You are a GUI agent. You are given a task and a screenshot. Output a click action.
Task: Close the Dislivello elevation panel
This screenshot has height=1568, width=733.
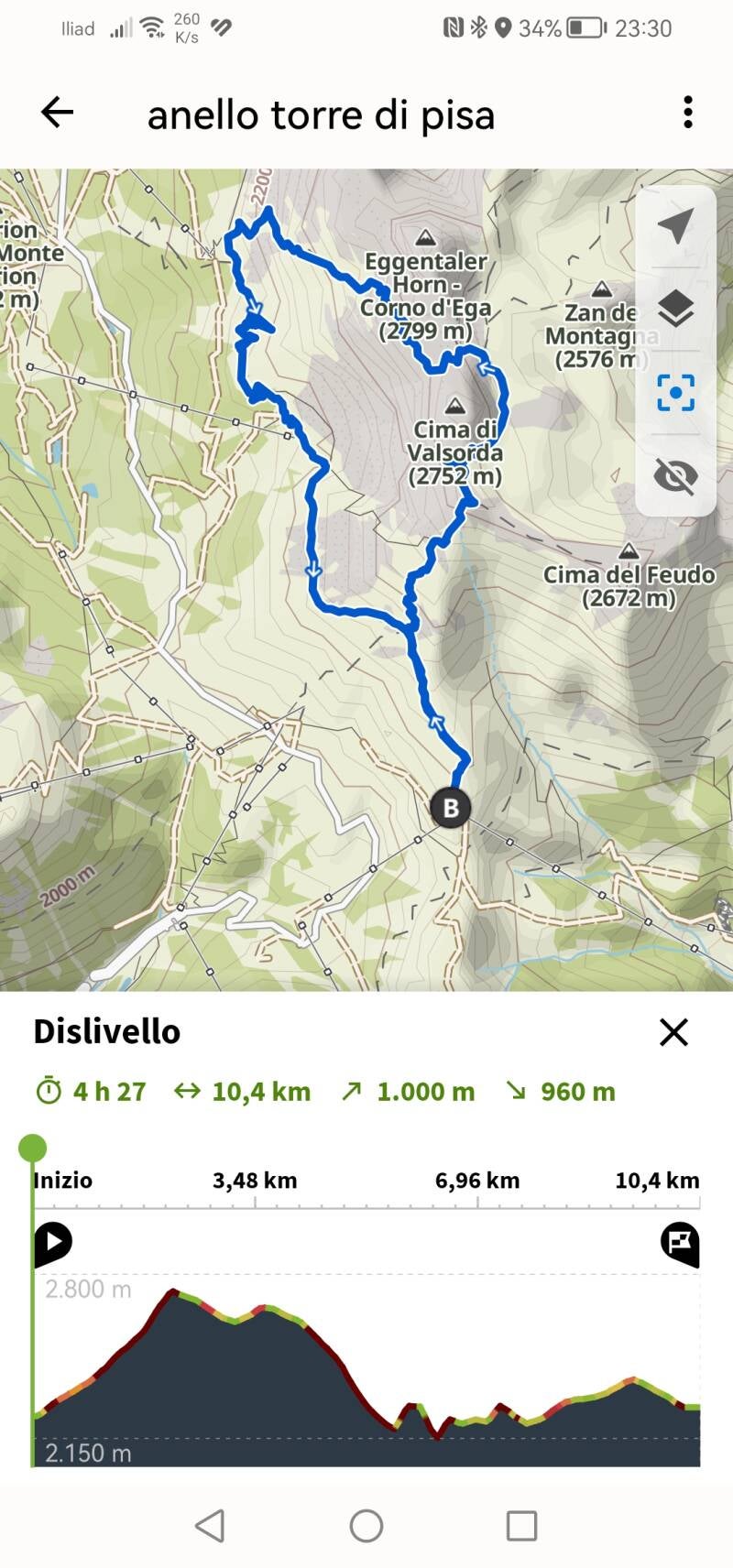[673, 1032]
